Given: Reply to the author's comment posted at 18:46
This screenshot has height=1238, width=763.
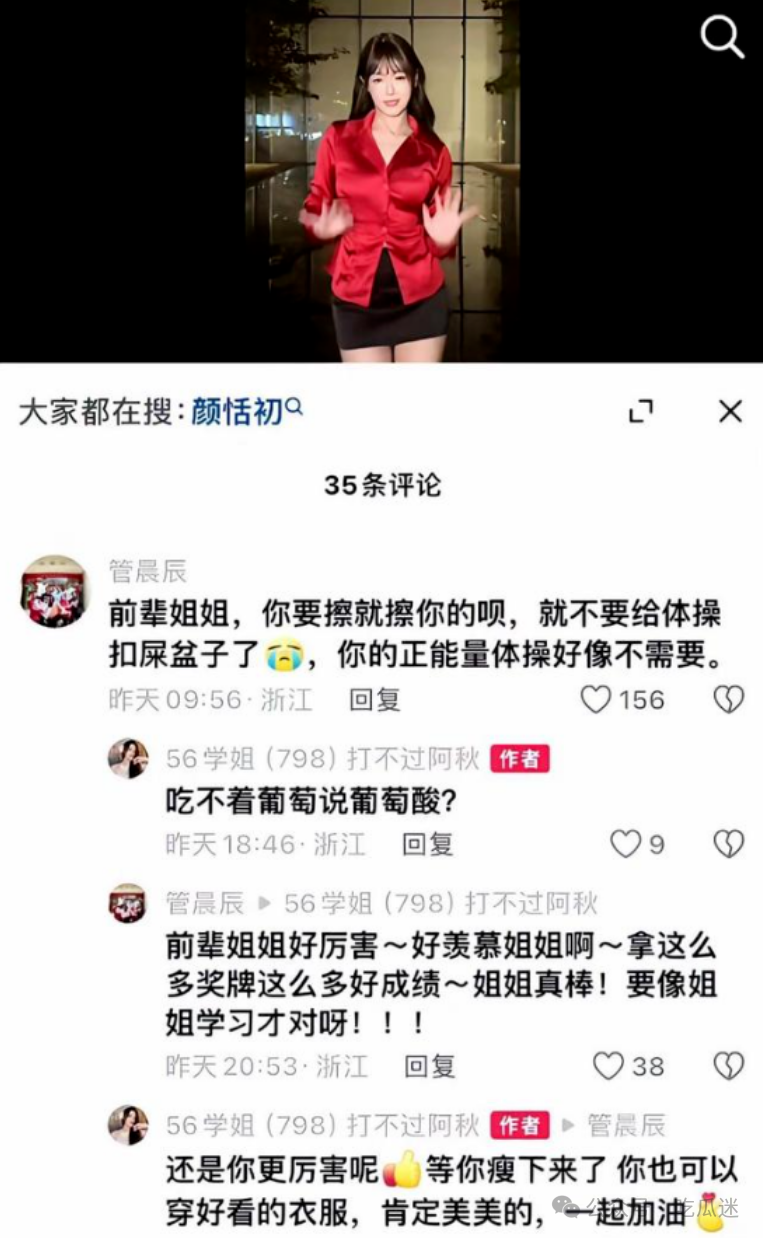Looking at the screenshot, I should tap(428, 844).
